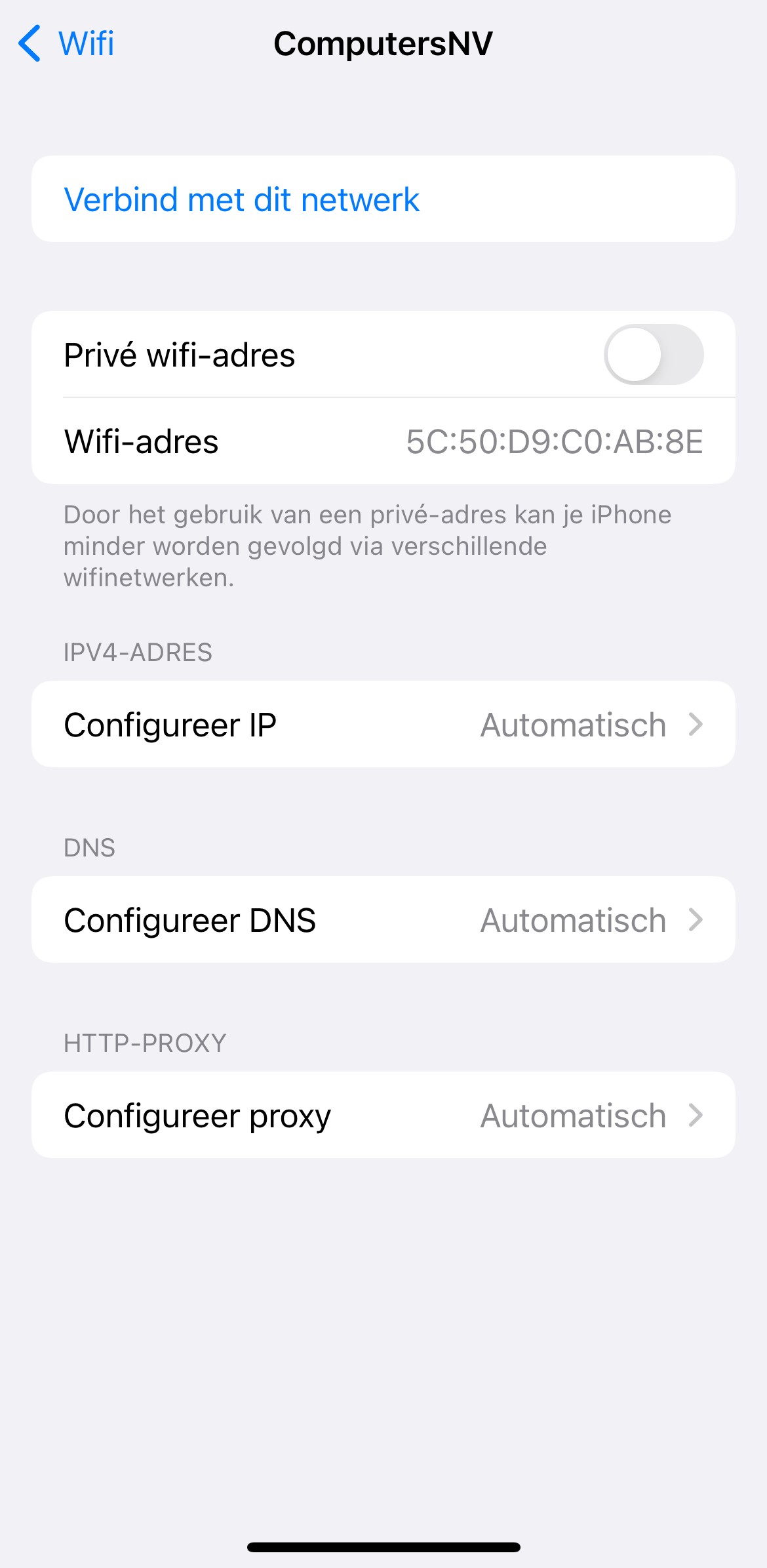Open the Configureer IP settings
This screenshot has width=767, height=1568.
(x=383, y=725)
